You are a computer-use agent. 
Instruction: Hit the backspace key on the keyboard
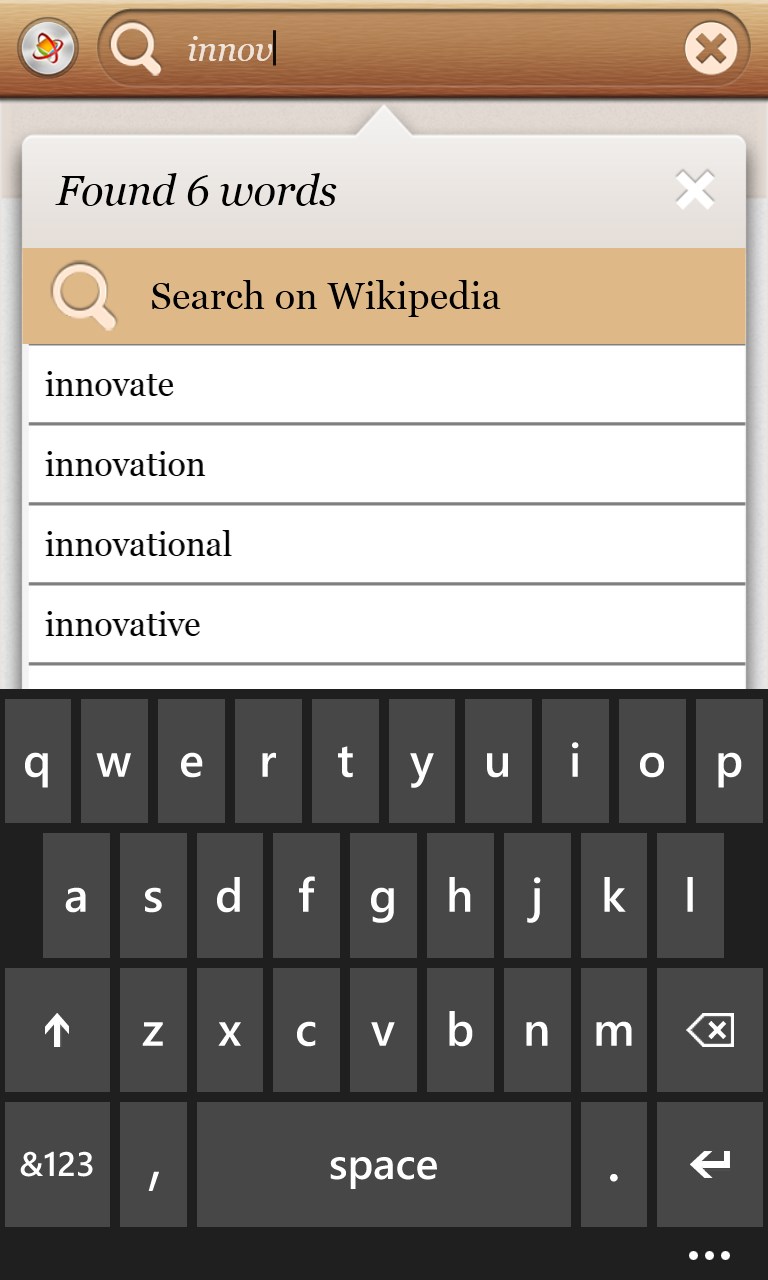711,1030
